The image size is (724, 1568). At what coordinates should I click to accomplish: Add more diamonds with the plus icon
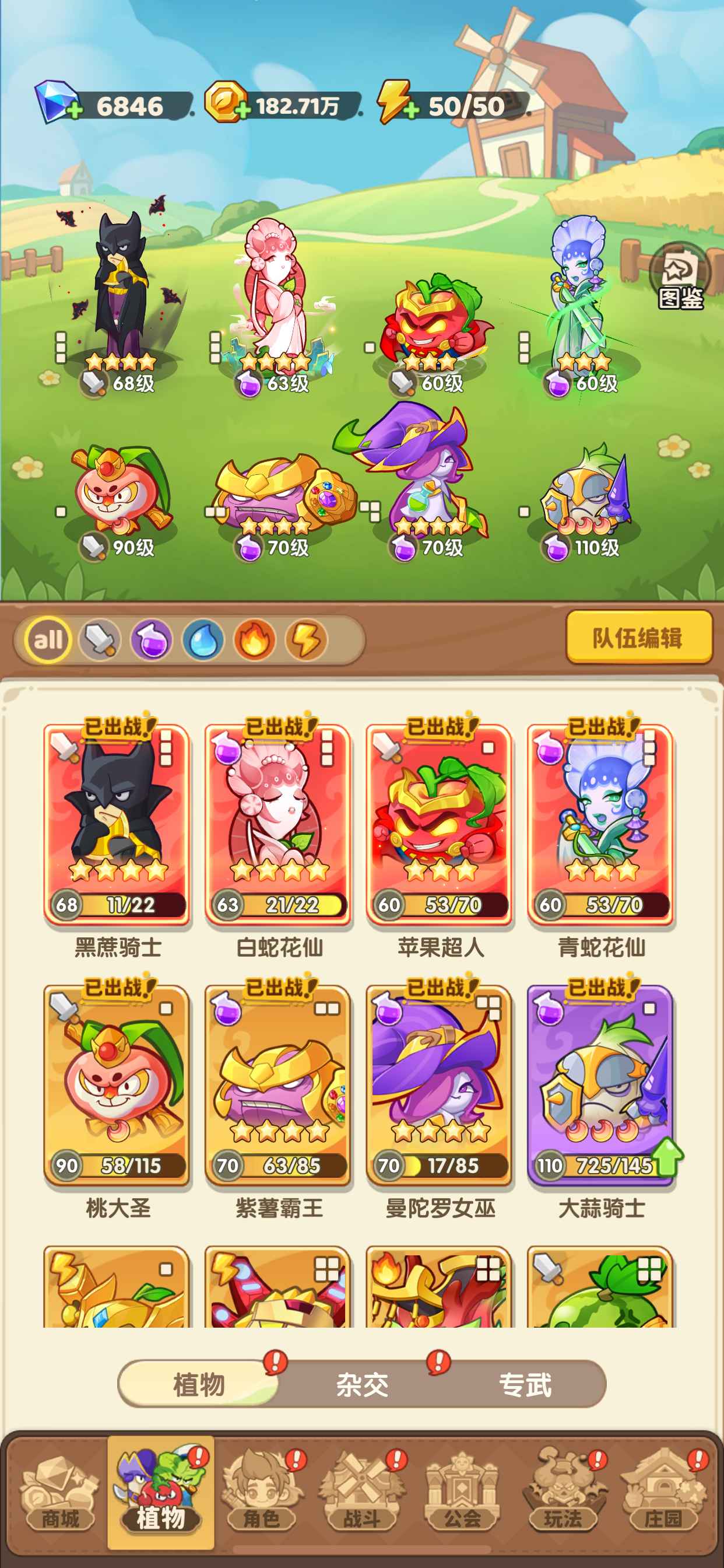[74, 110]
